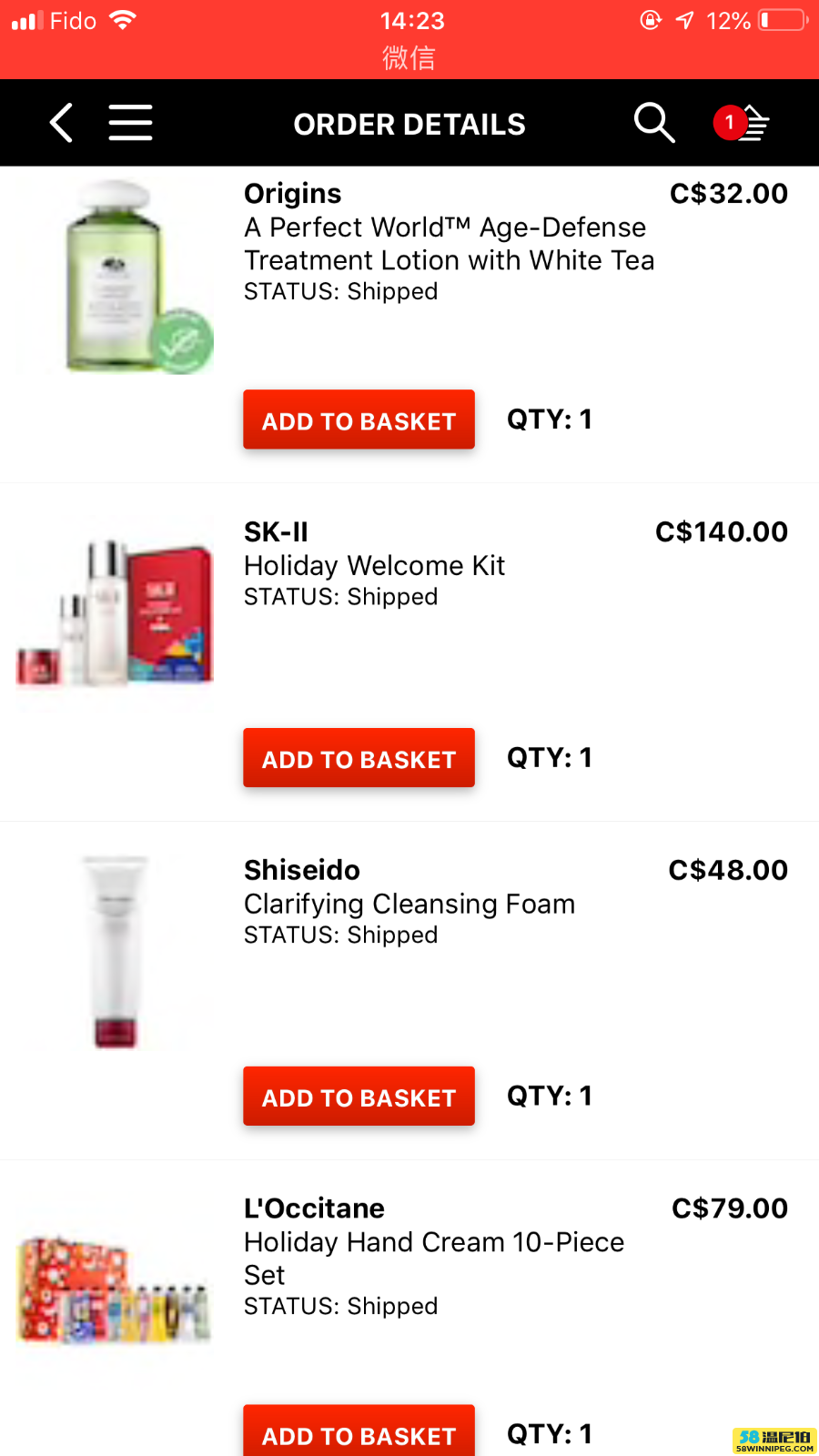This screenshot has height=1456, width=819.
Task: View the SK-II Holiday Welcome Kit image
Action: point(116,614)
